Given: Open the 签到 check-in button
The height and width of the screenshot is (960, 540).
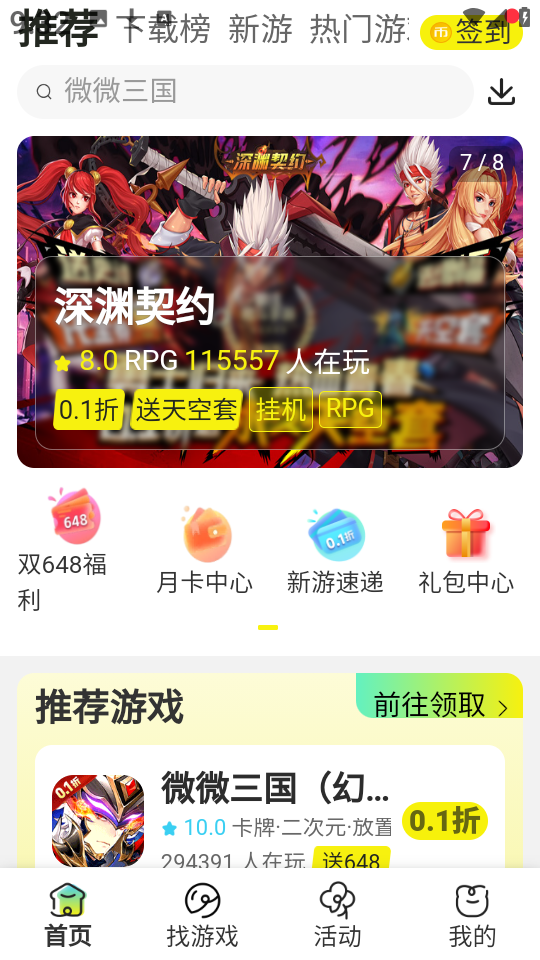Looking at the screenshot, I should click(x=471, y=32).
